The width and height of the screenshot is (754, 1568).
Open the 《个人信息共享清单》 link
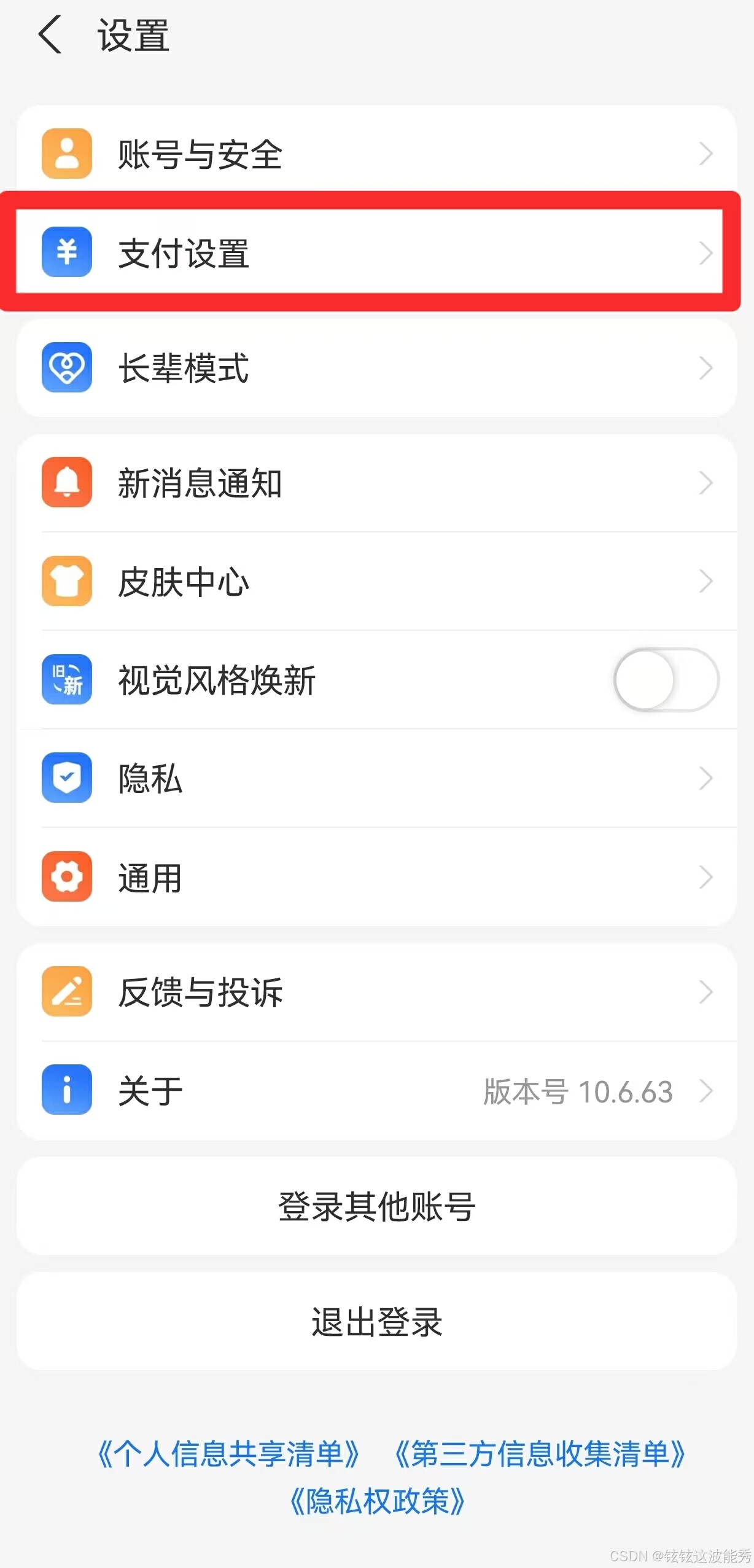pyautogui.click(x=228, y=1454)
